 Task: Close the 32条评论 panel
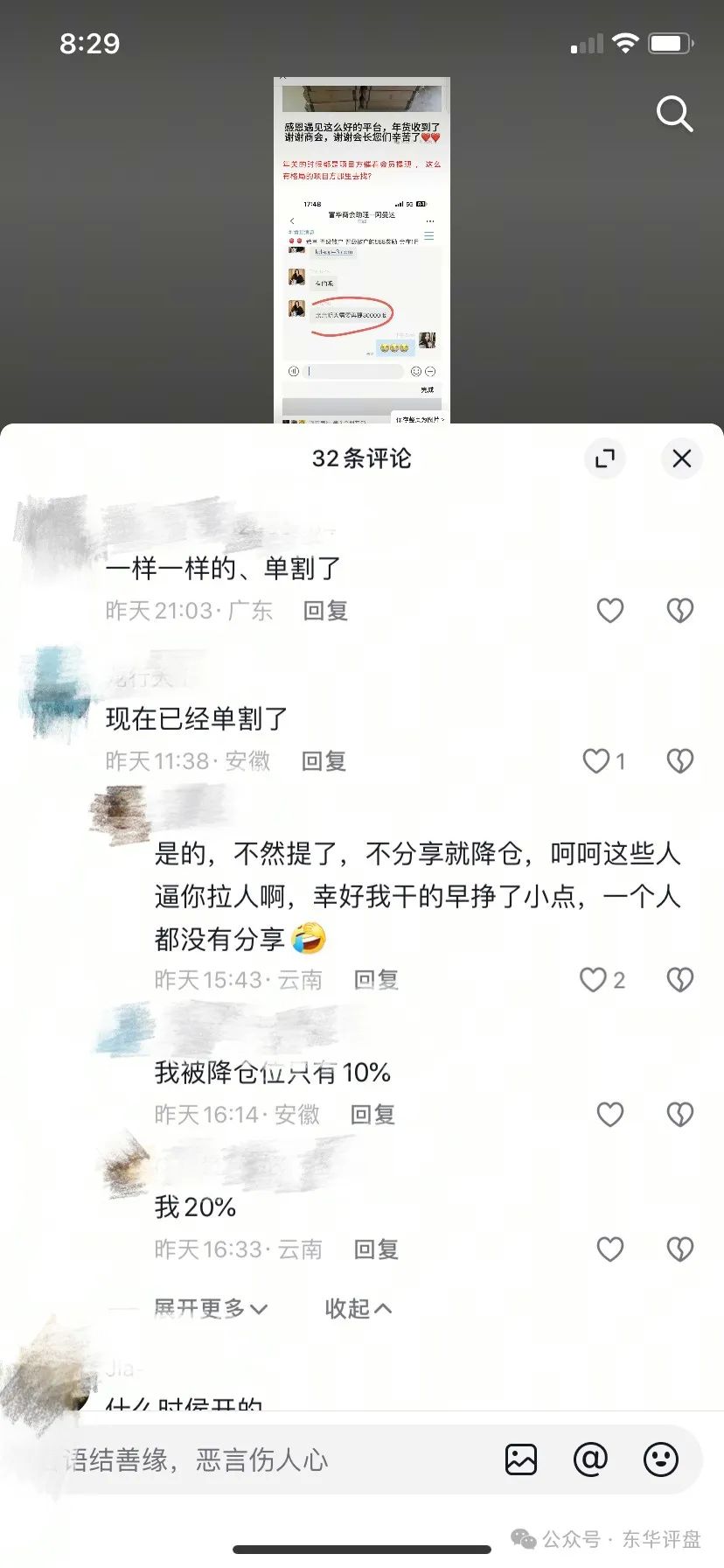[x=682, y=458]
